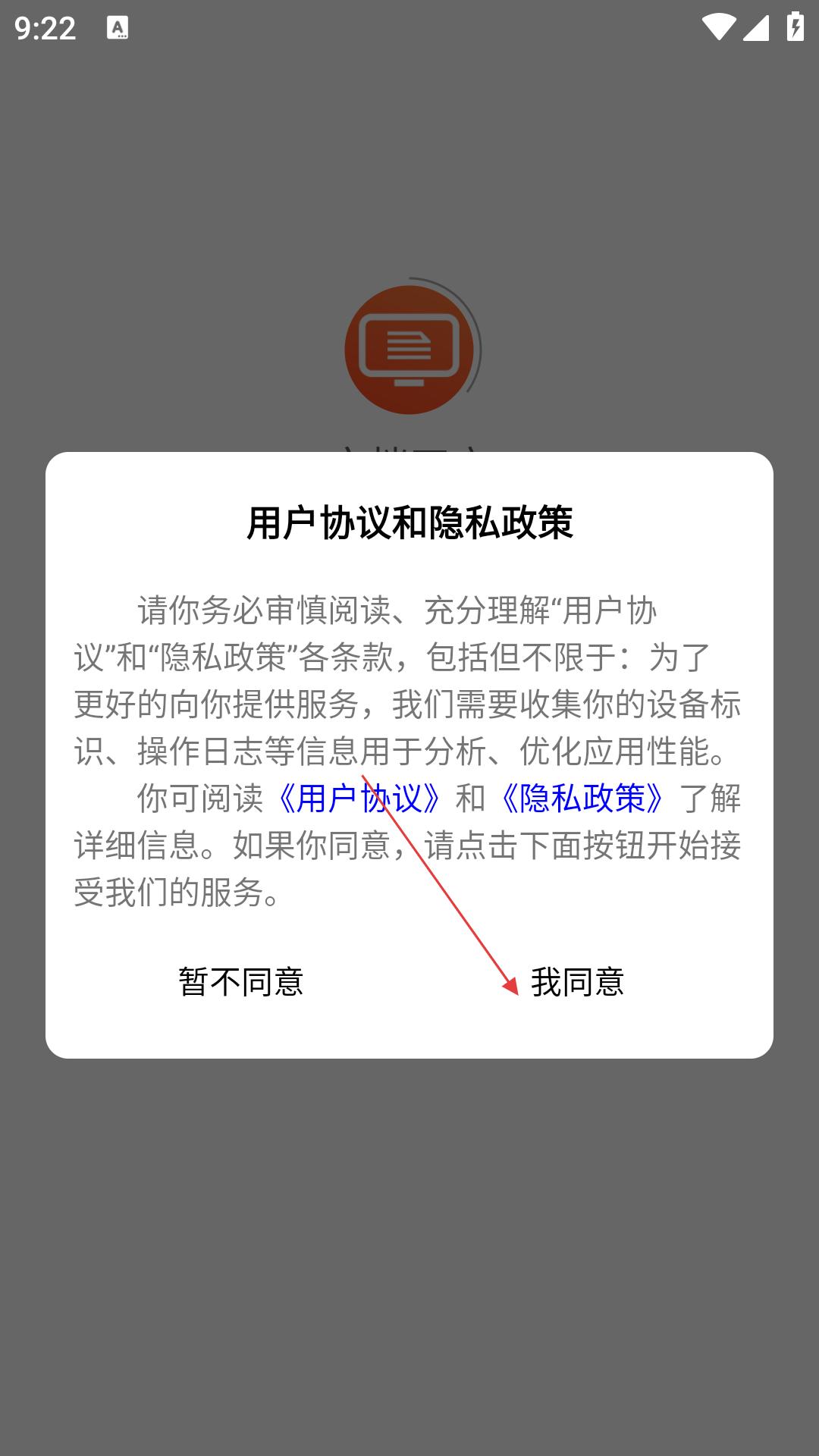Viewport: 819px width, 1456px height.
Task: Tap 我同意 to accept the agreement
Action: tap(577, 982)
